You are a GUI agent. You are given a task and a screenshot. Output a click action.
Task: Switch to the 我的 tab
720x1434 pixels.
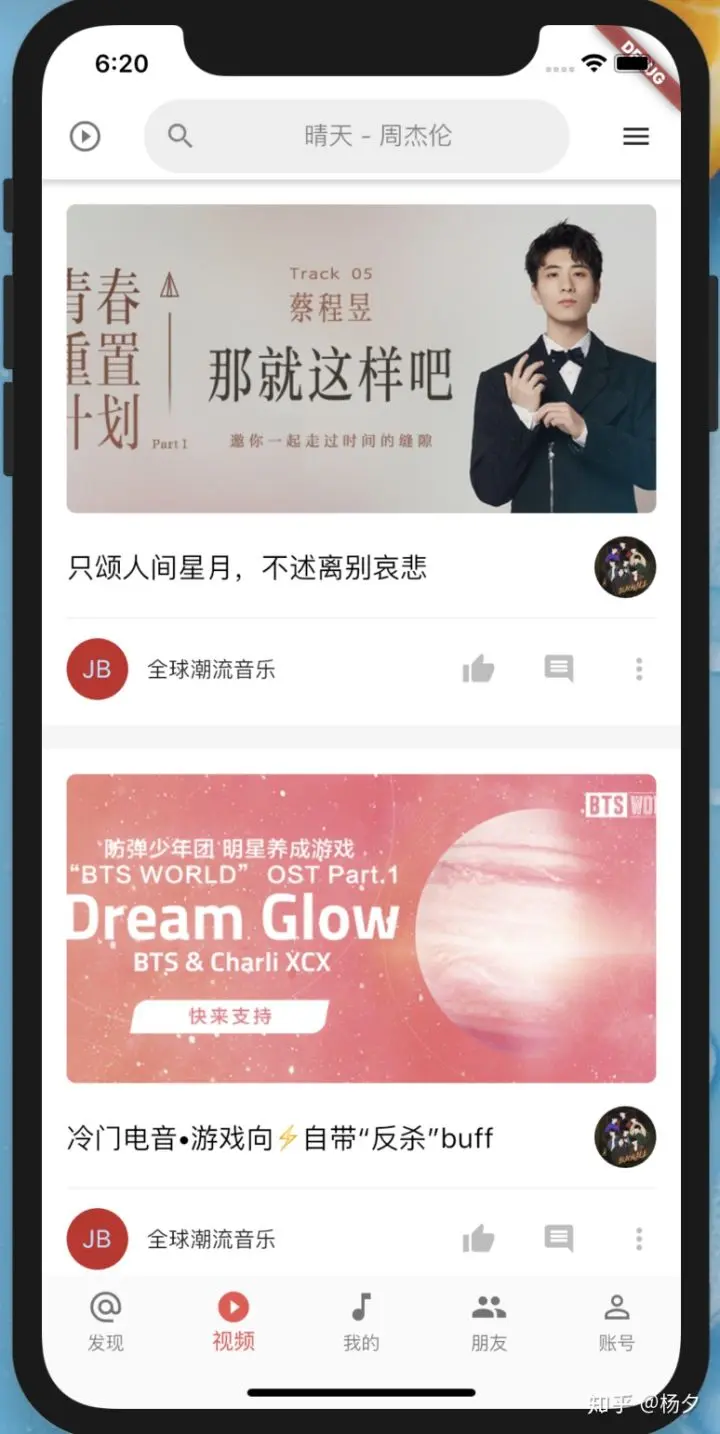tap(361, 1320)
